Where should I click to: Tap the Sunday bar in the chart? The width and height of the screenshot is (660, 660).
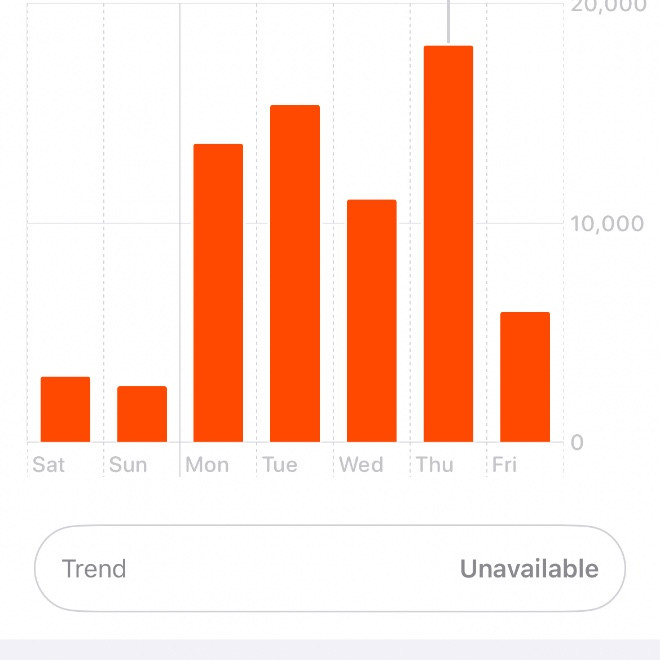(142, 414)
